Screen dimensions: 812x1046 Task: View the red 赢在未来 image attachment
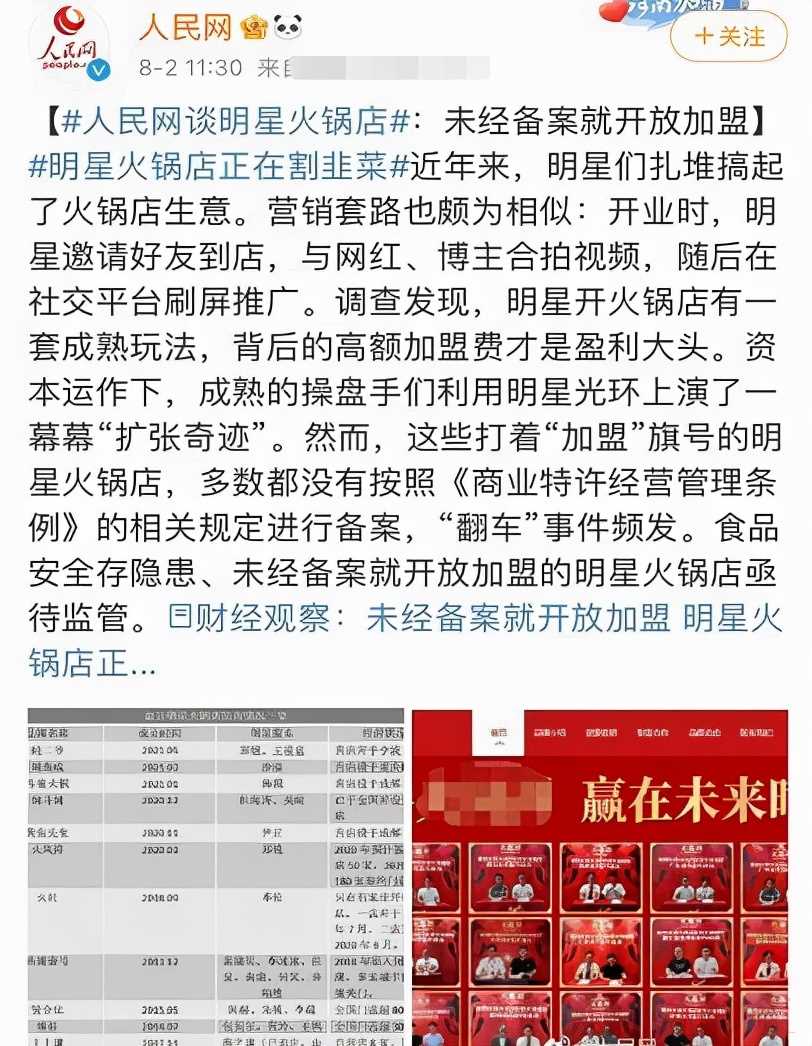(x=600, y=875)
